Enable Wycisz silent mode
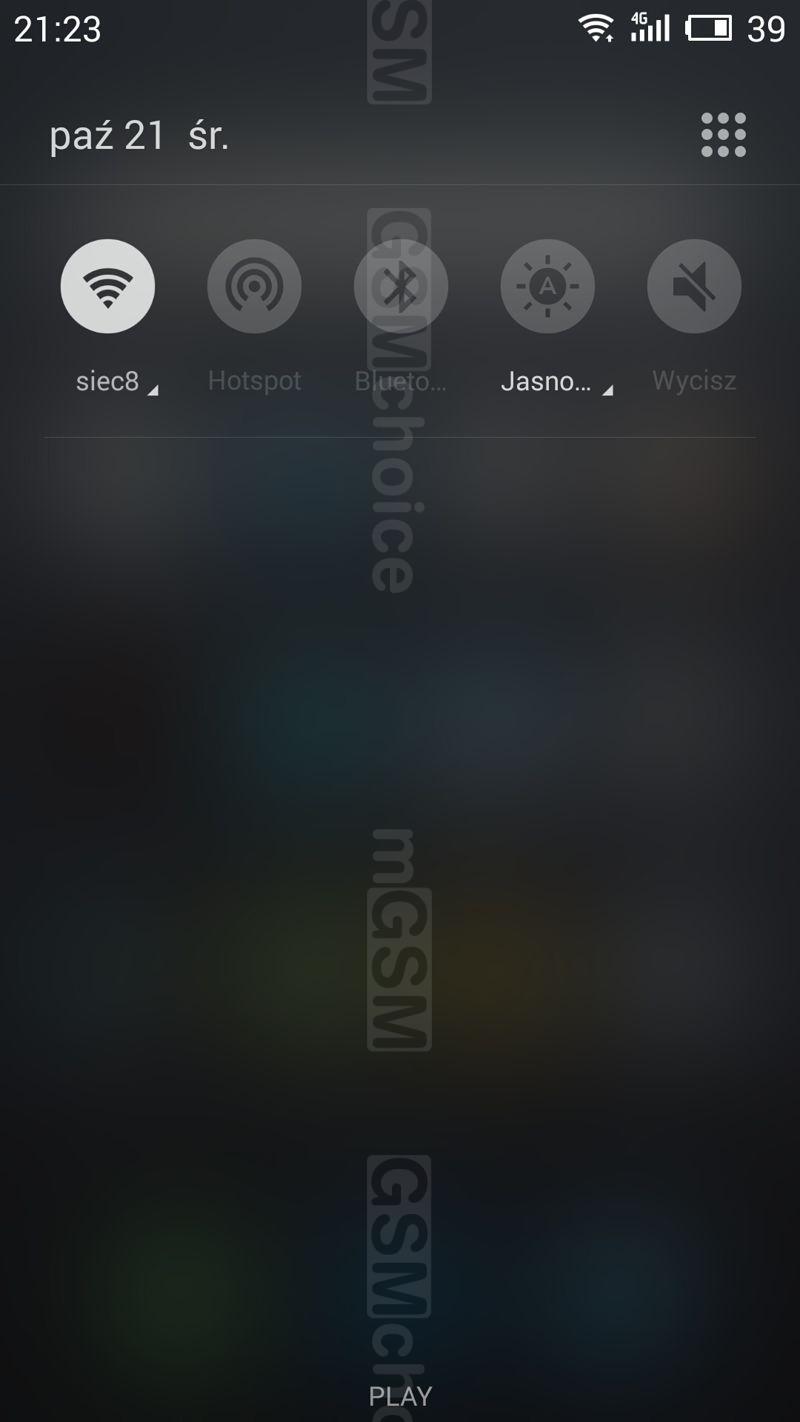The height and width of the screenshot is (1422, 800). 694,286
